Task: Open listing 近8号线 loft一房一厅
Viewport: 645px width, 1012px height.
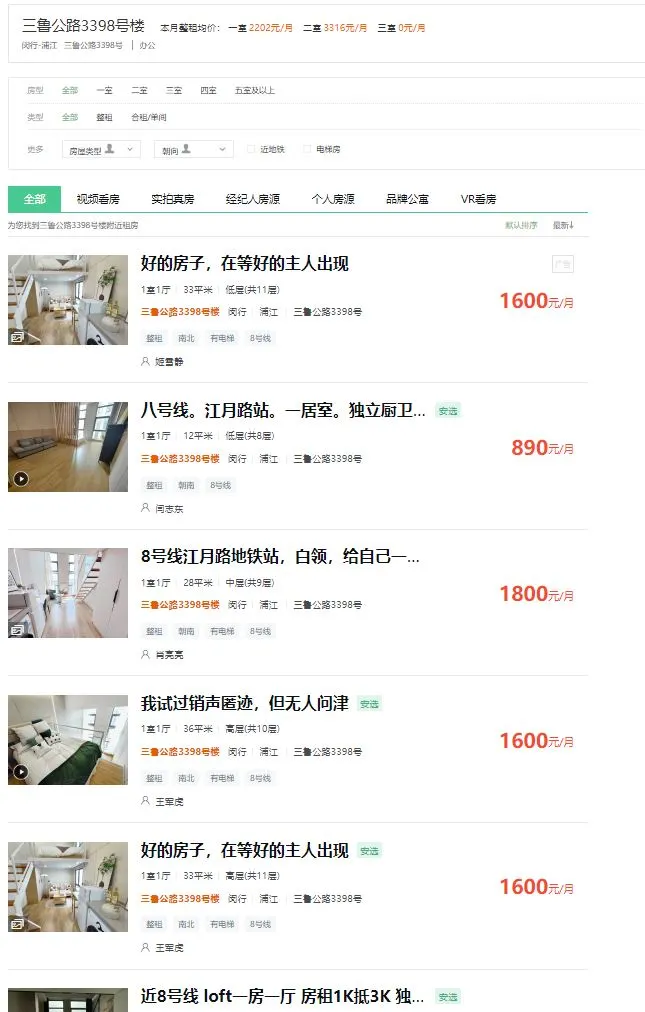Action: pos(283,996)
